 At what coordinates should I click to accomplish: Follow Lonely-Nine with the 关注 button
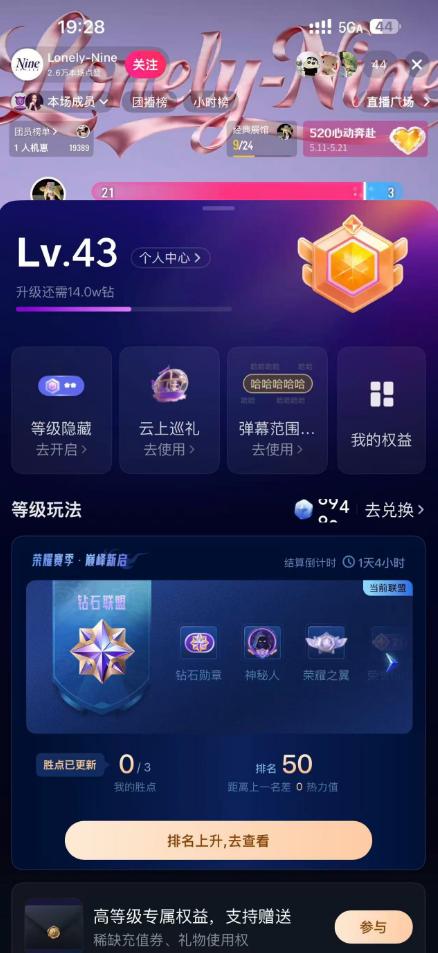[145, 64]
